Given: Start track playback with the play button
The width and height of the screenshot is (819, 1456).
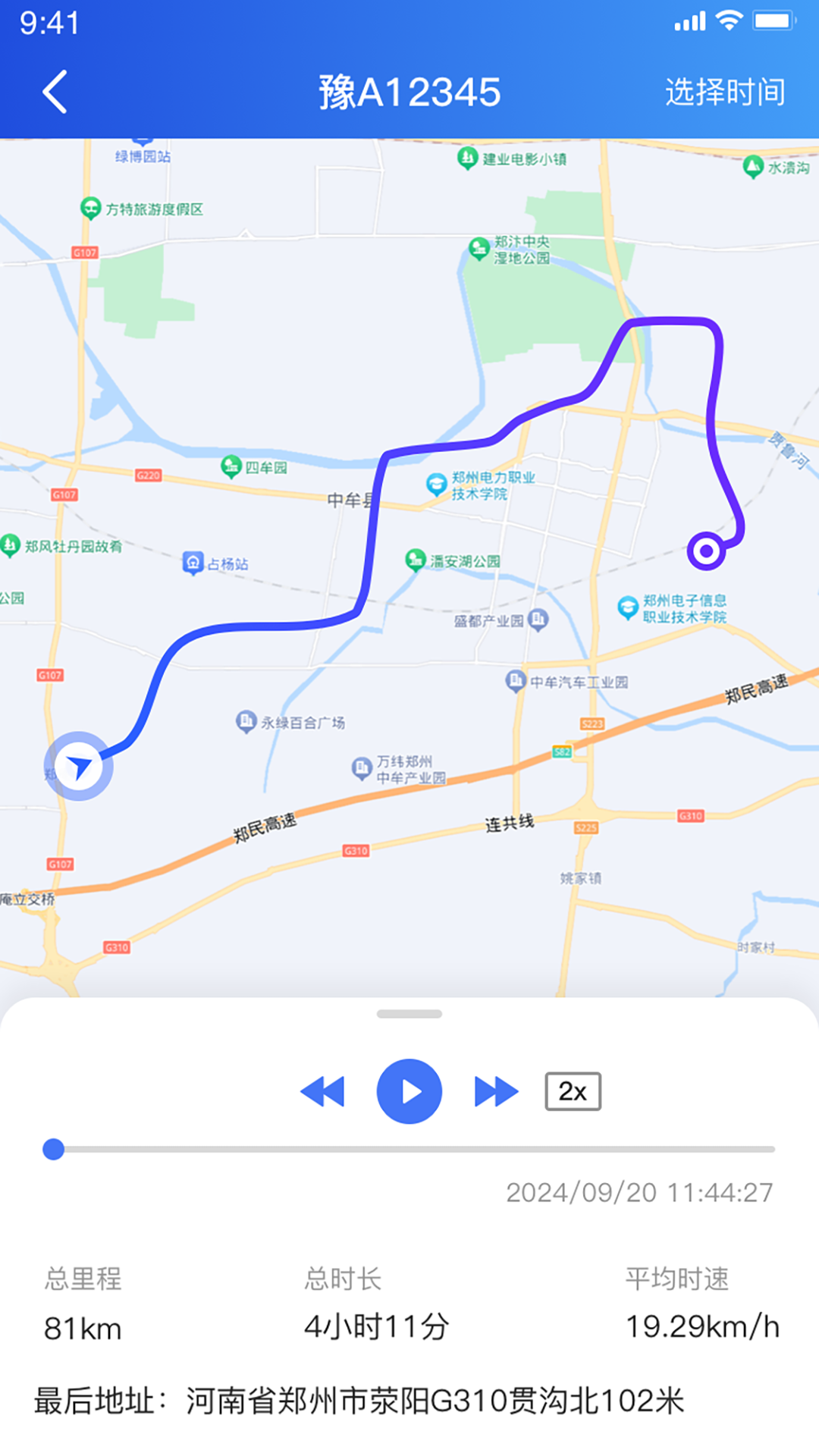Looking at the screenshot, I should point(409,1091).
